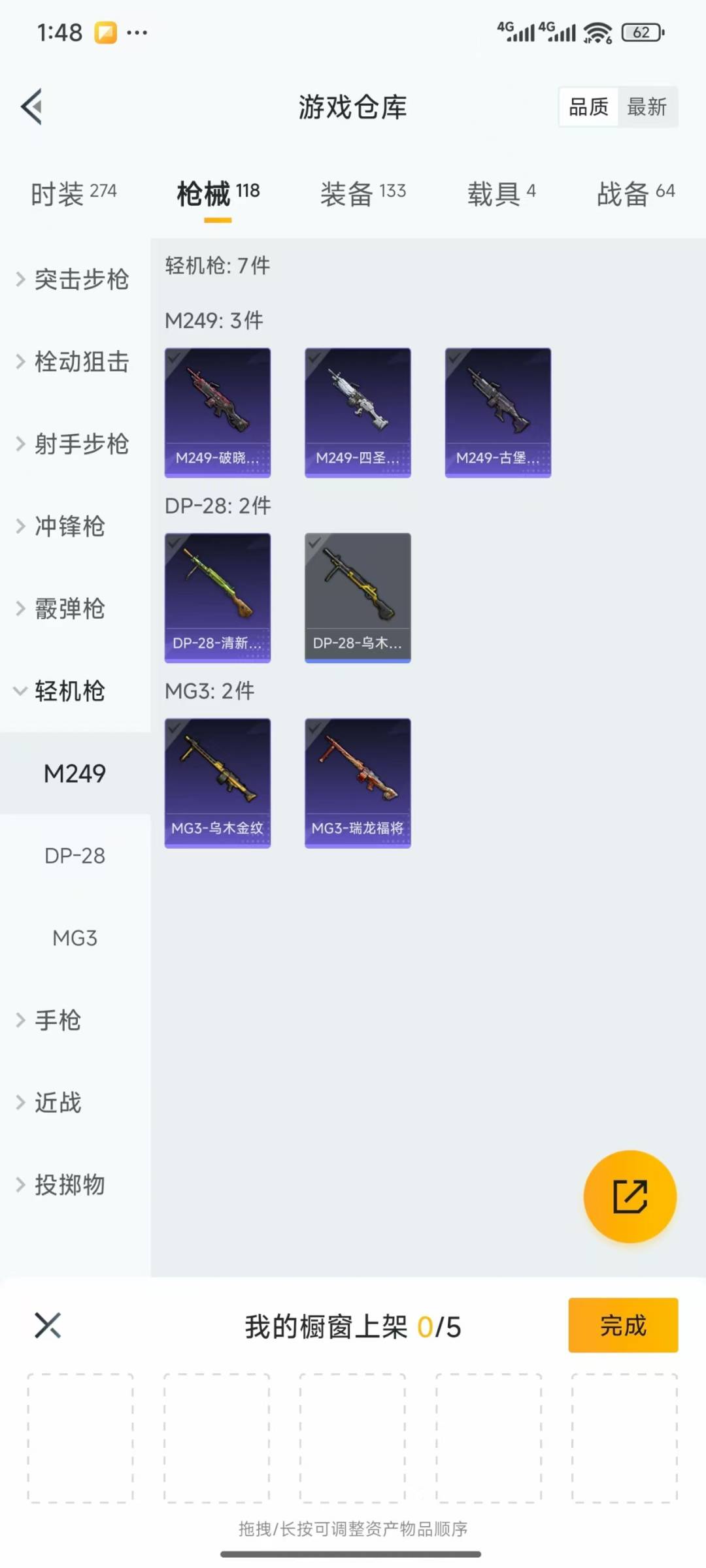This screenshot has height=1568, width=706.
Task: Close the 我的橱窗上架 panel
Action: pyautogui.click(x=48, y=1326)
